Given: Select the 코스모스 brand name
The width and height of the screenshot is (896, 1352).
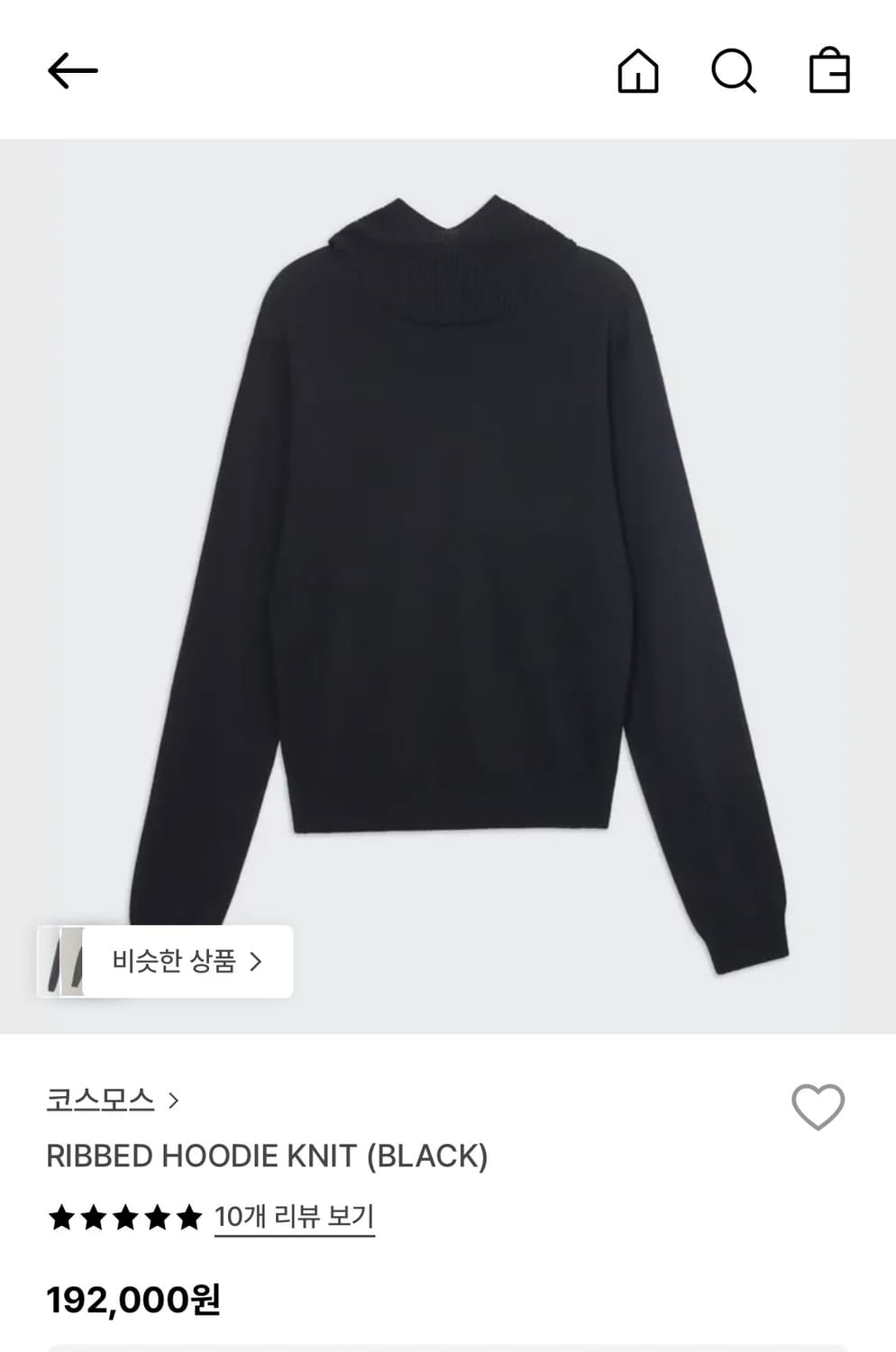Looking at the screenshot, I should [99, 1101].
